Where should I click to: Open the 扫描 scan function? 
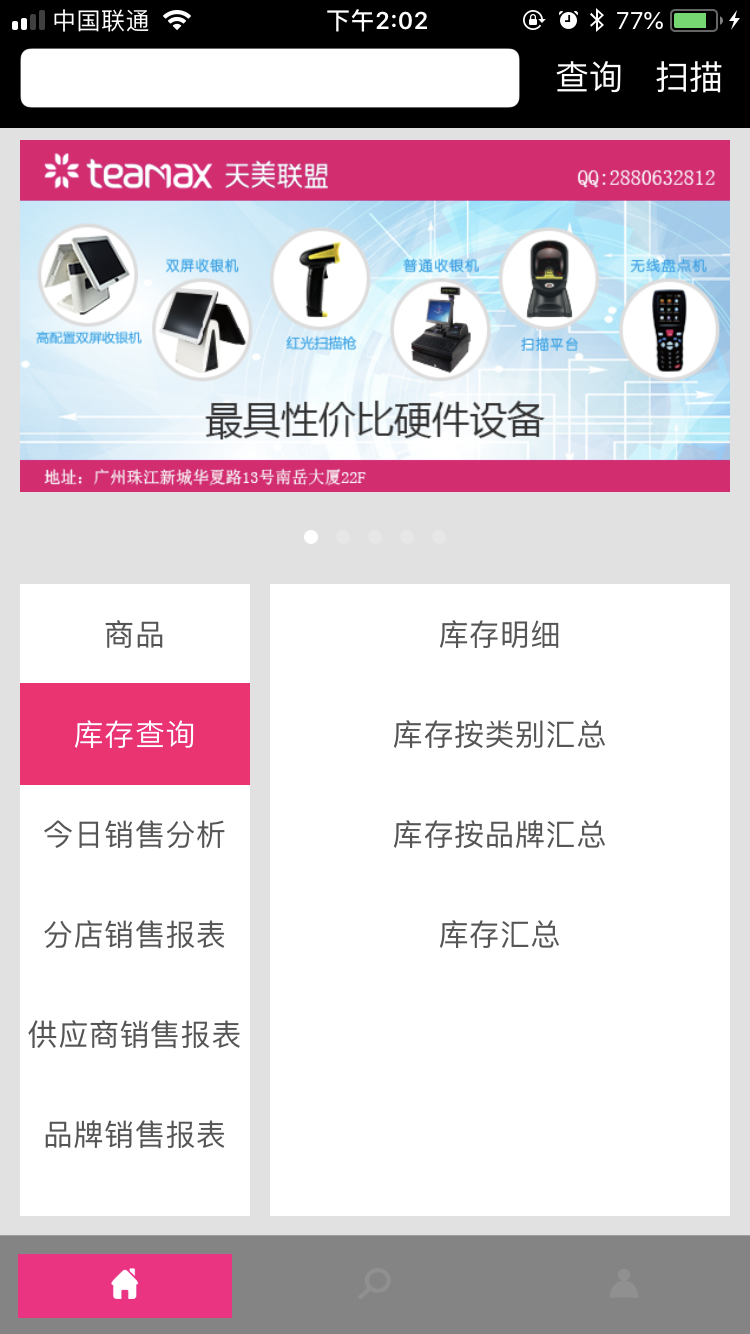coord(689,78)
